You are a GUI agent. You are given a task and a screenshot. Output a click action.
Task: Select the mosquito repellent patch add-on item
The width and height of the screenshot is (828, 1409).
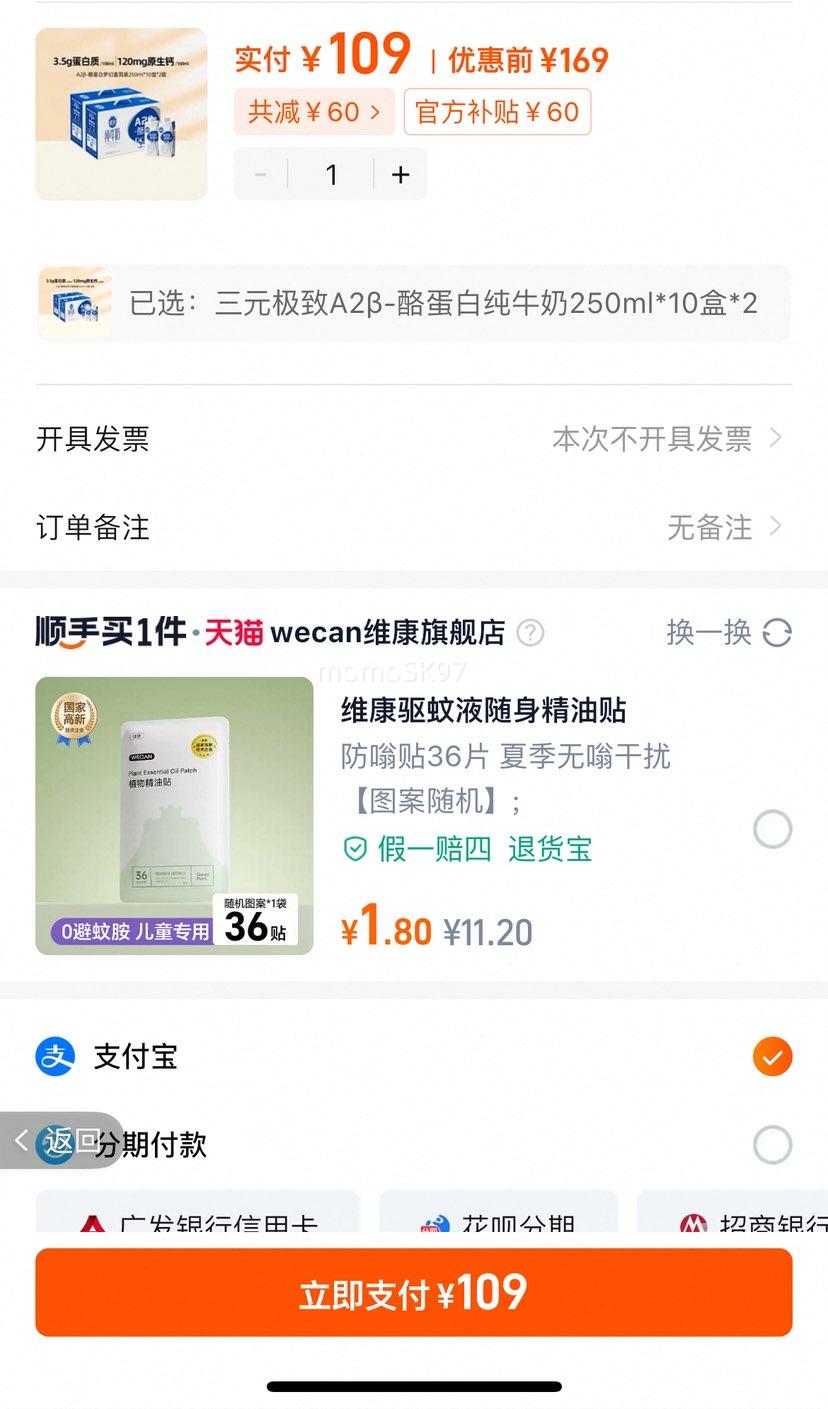pyautogui.click(x=771, y=830)
